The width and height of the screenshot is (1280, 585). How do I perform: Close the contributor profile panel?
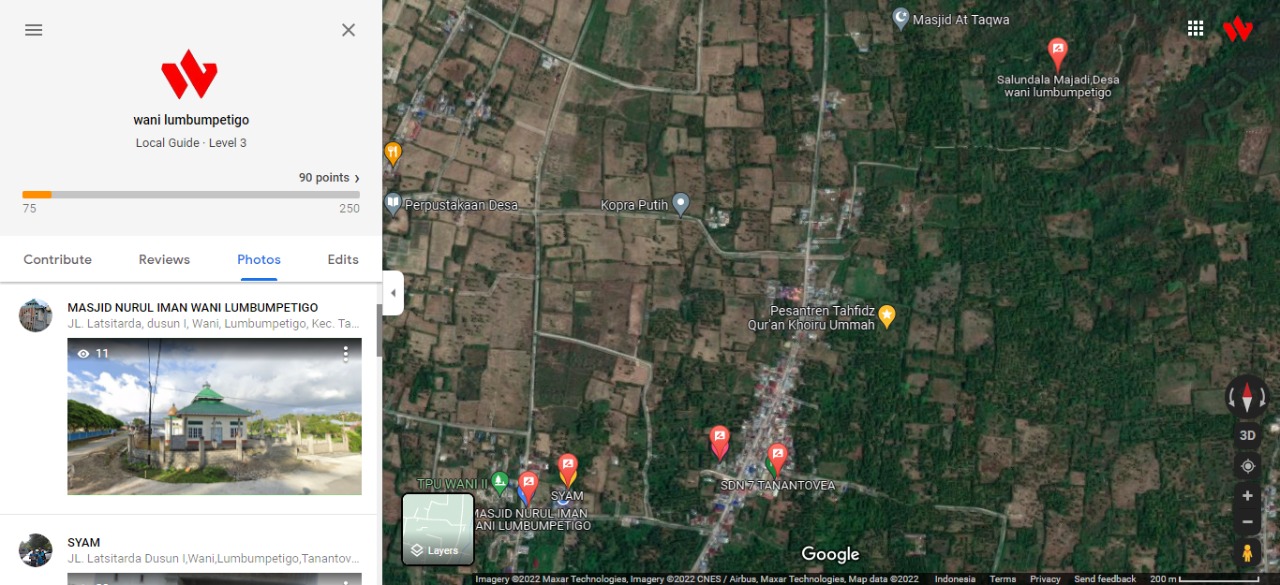pyautogui.click(x=348, y=30)
